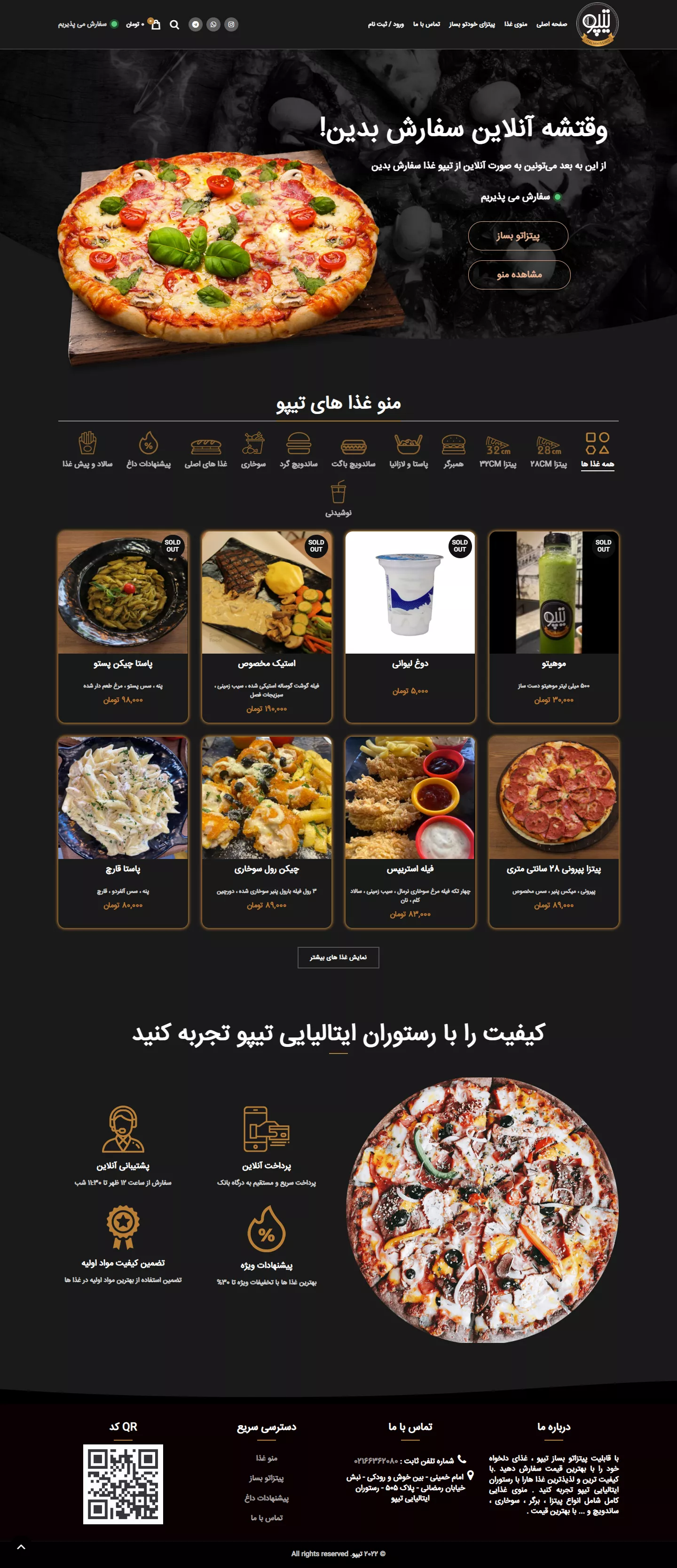Viewport: 677px width, 1568px height.
Task: Open the search icon in the header
Action: coord(175,25)
